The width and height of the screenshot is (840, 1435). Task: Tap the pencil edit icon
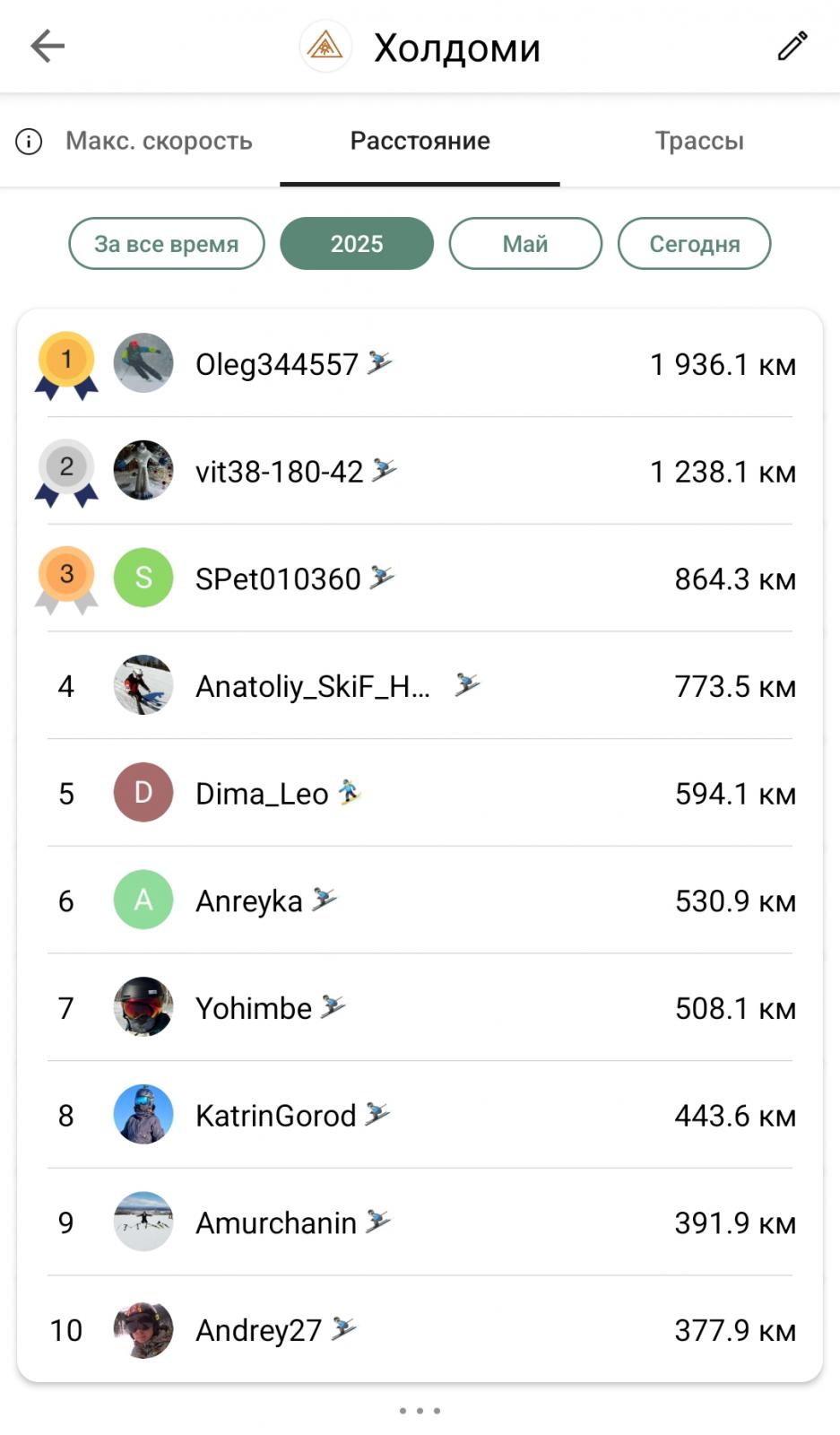click(x=792, y=46)
